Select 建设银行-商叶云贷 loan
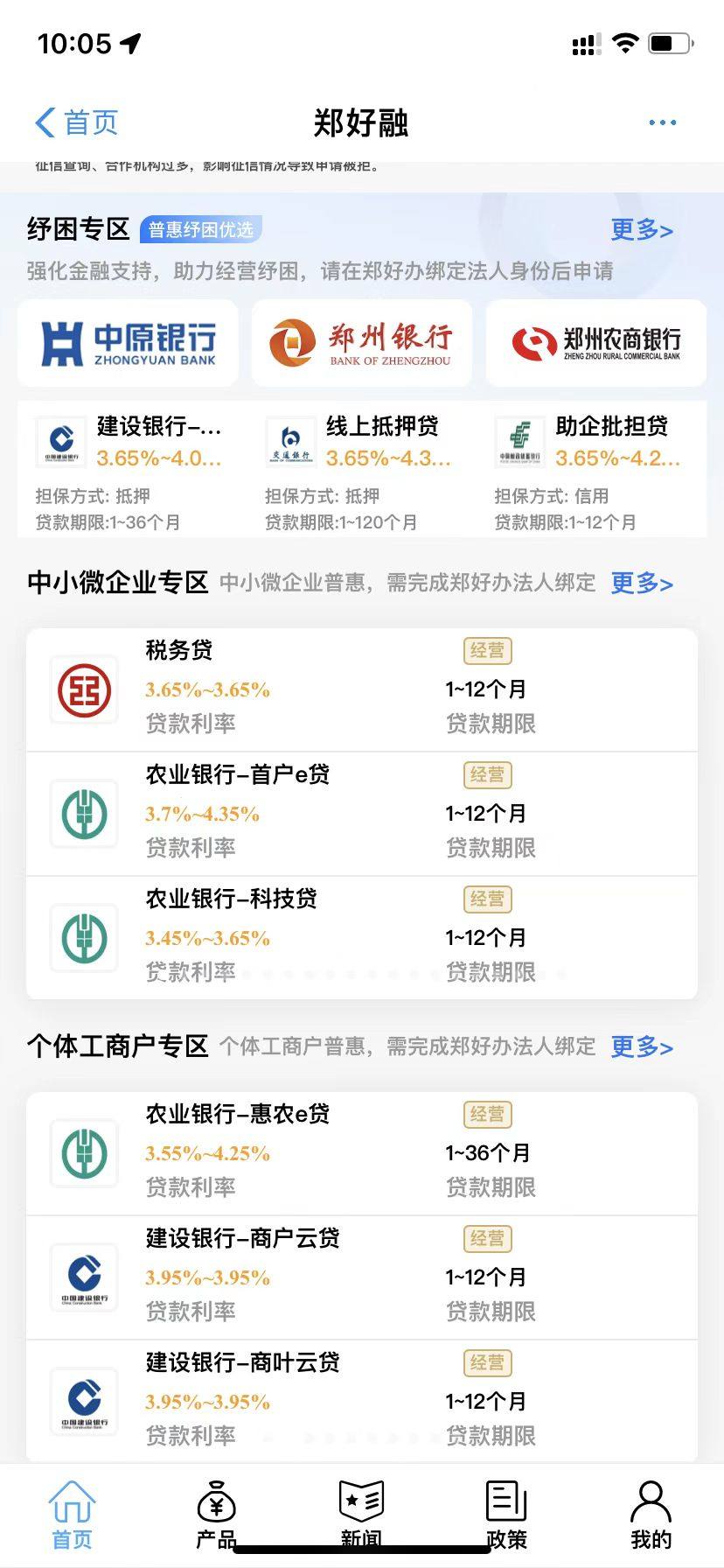724x1568 pixels. [361, 1400]
